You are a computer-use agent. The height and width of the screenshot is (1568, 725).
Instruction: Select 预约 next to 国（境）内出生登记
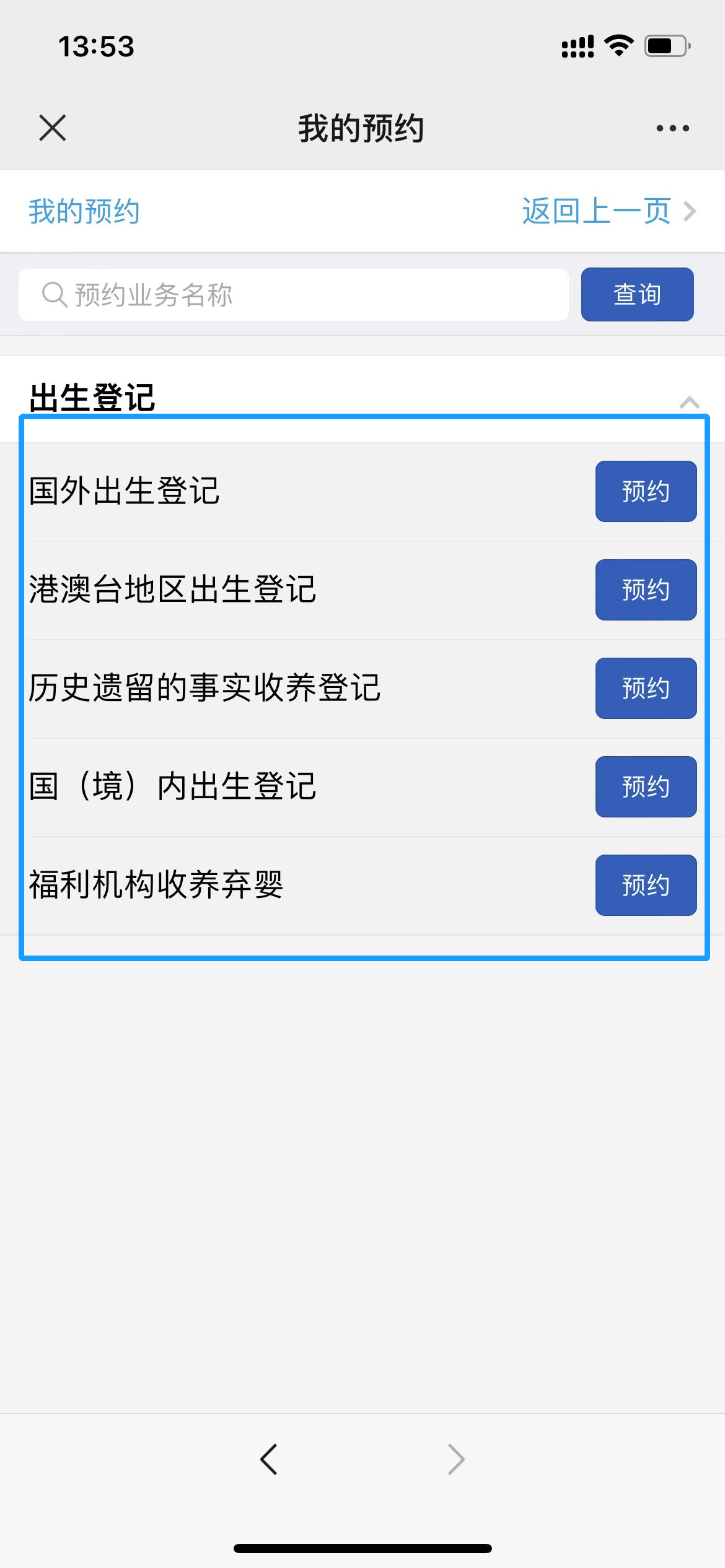click(x=646, y=787)
